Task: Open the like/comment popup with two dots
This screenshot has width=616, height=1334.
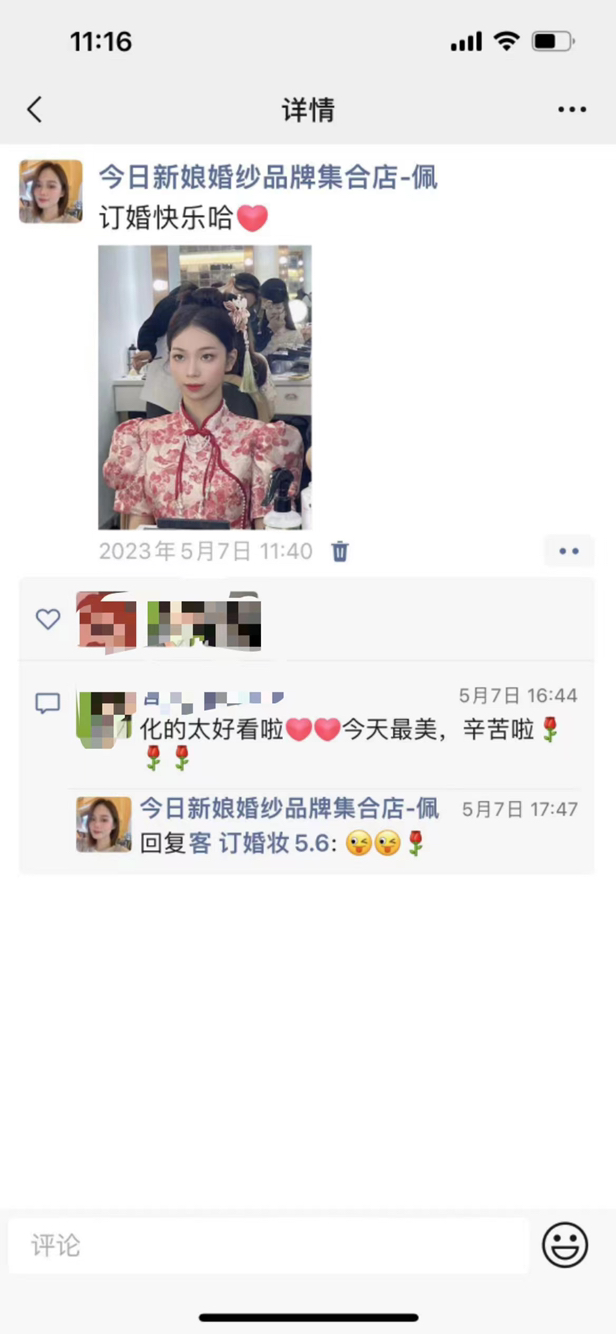Action: [x=569, y=551]
